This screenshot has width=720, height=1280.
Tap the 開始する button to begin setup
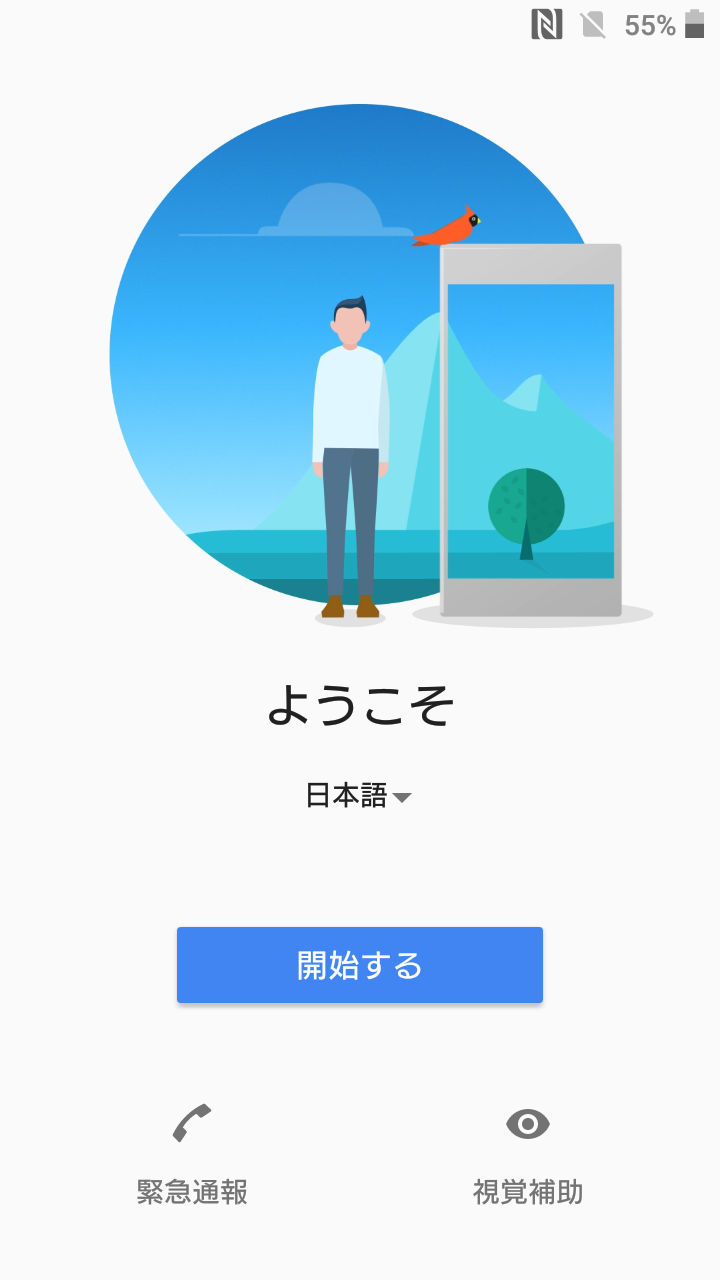click(x=360, y=965)
